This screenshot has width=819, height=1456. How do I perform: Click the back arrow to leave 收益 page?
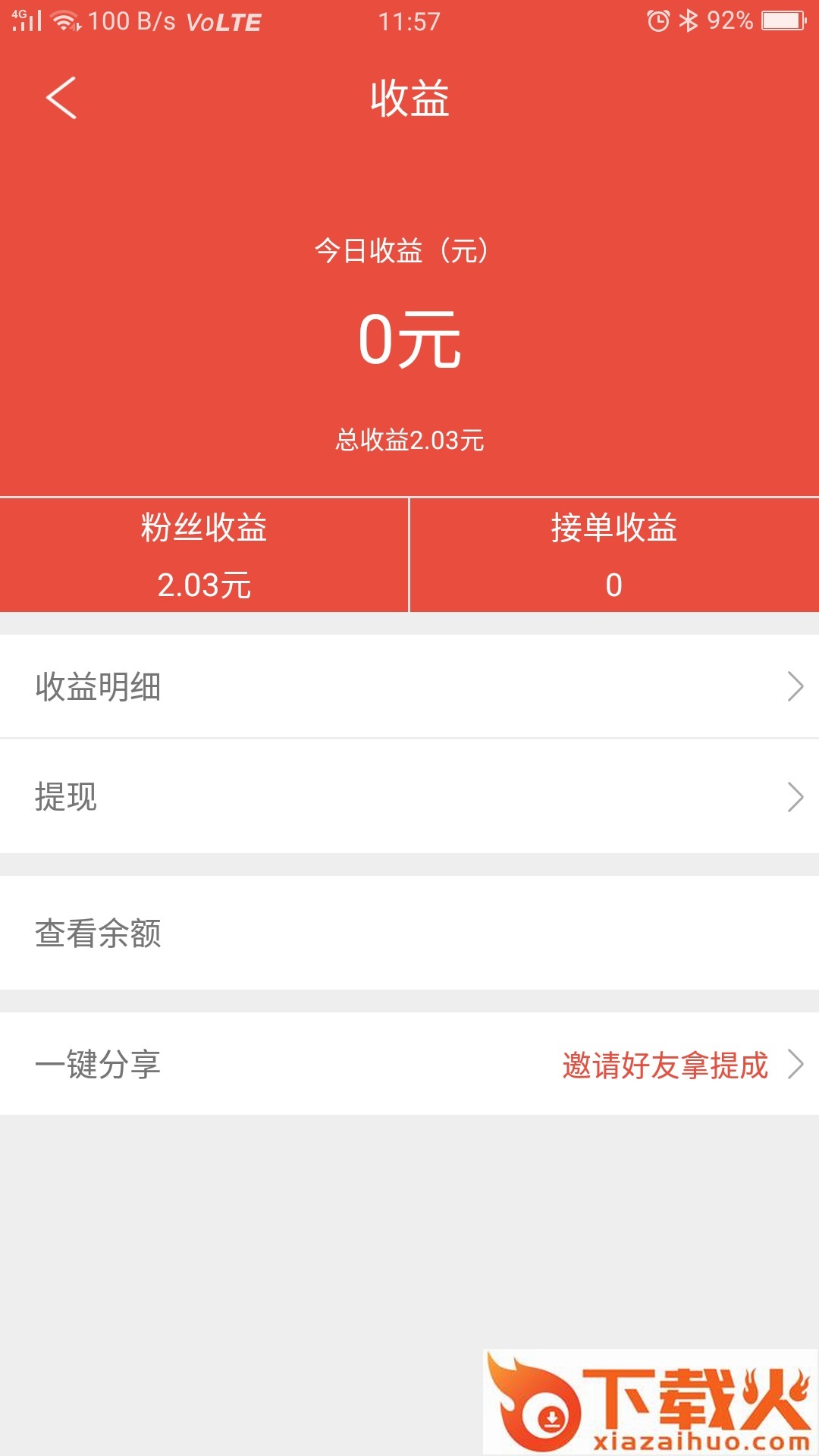point(61,99)
